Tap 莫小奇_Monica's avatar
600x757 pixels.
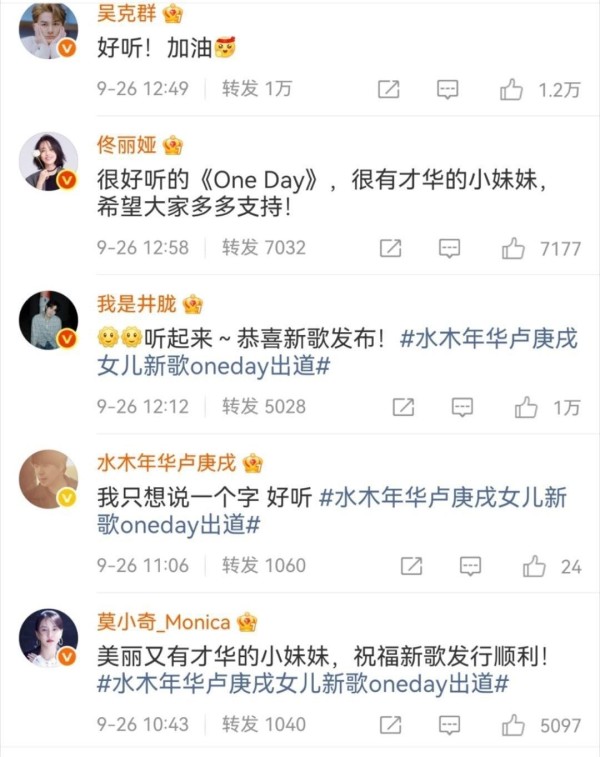click(48, 638)
